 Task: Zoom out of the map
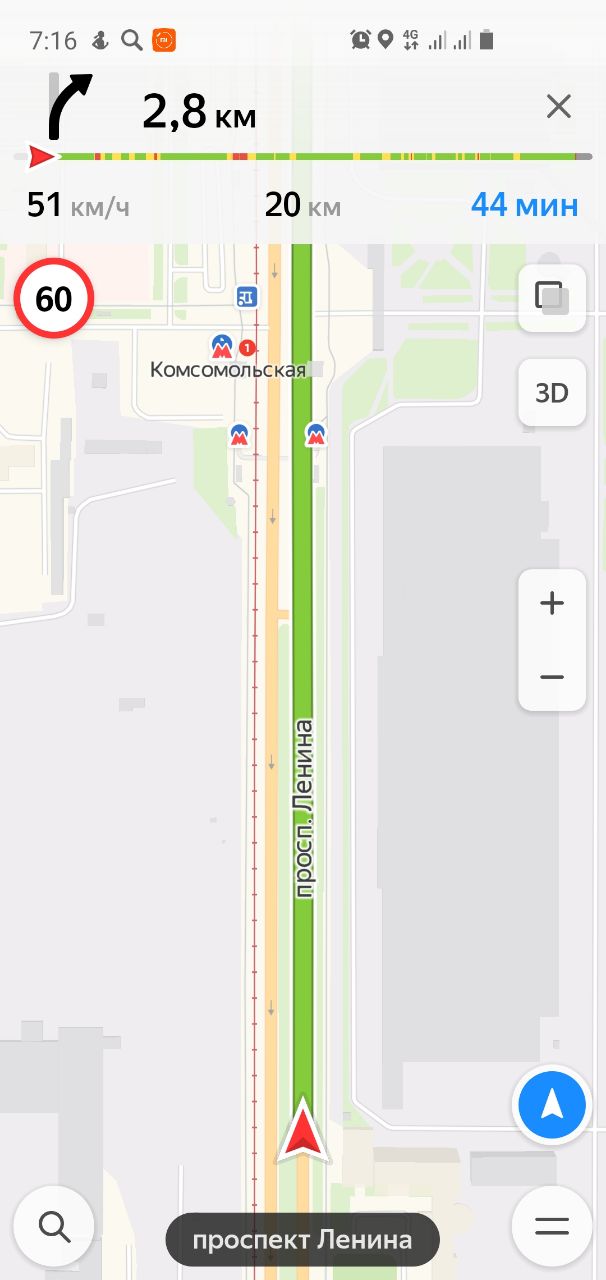(551, 677)
